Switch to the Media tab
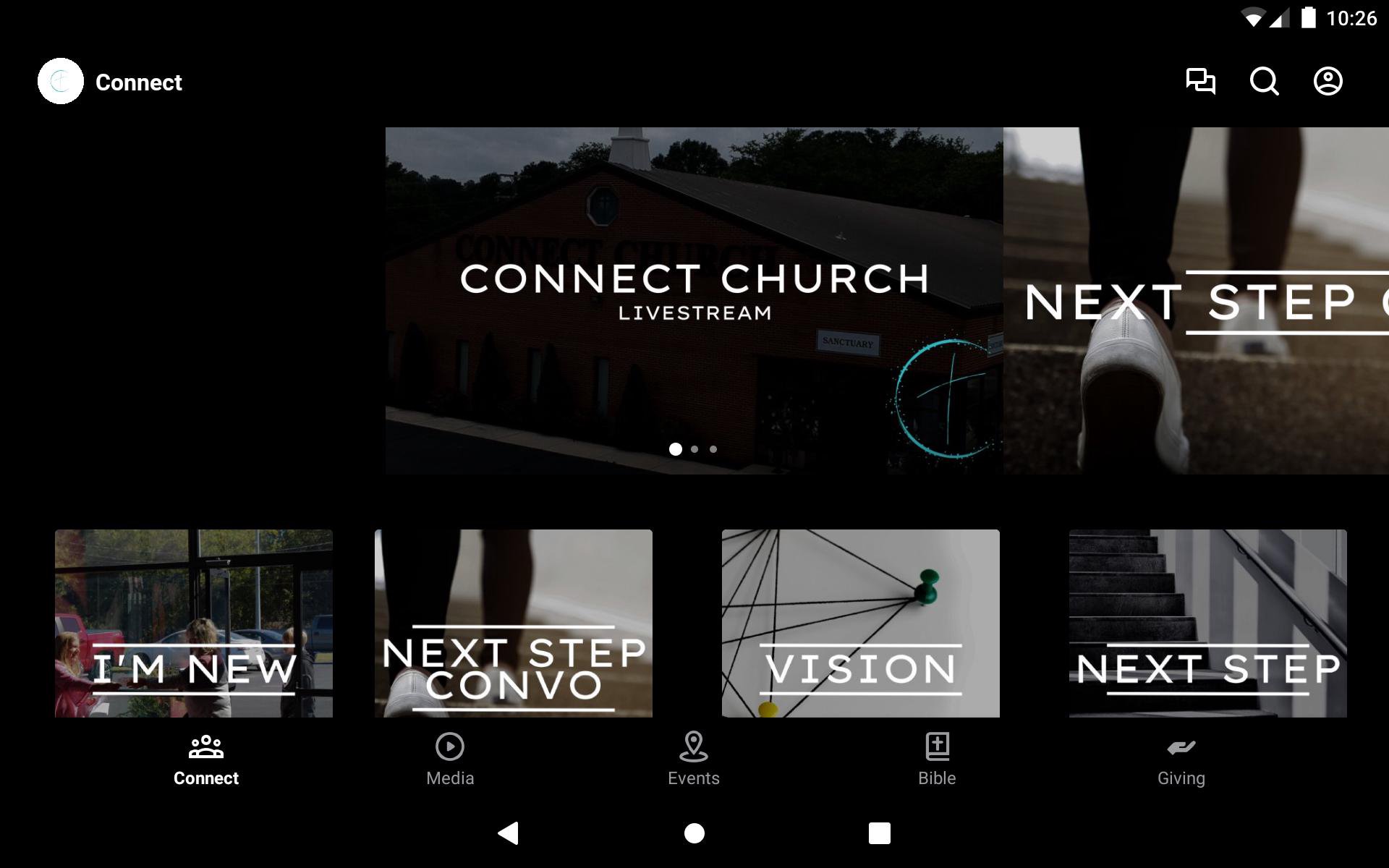 click(x=450, y=759)
